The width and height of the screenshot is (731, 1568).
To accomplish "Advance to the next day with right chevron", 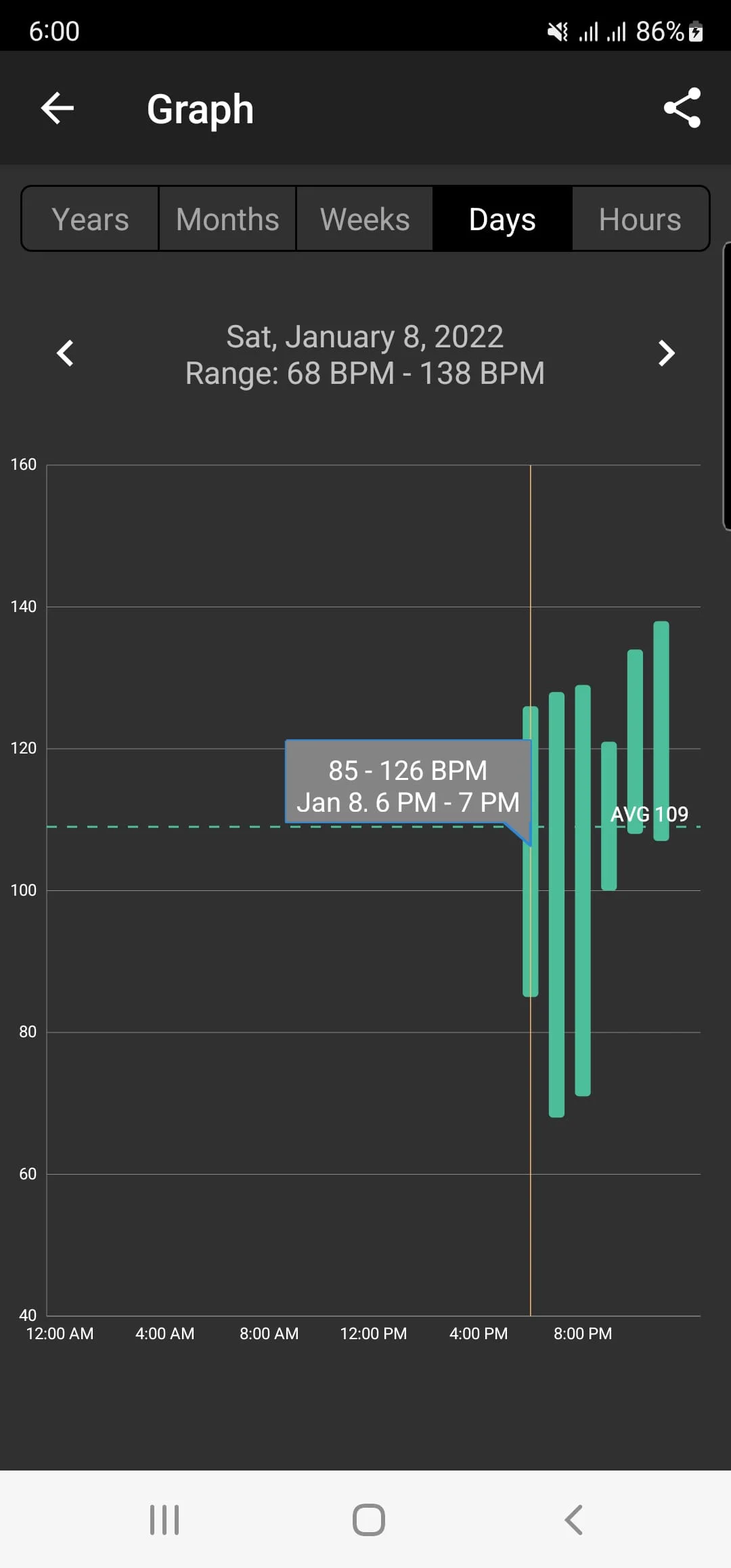I will pos(666,353).
